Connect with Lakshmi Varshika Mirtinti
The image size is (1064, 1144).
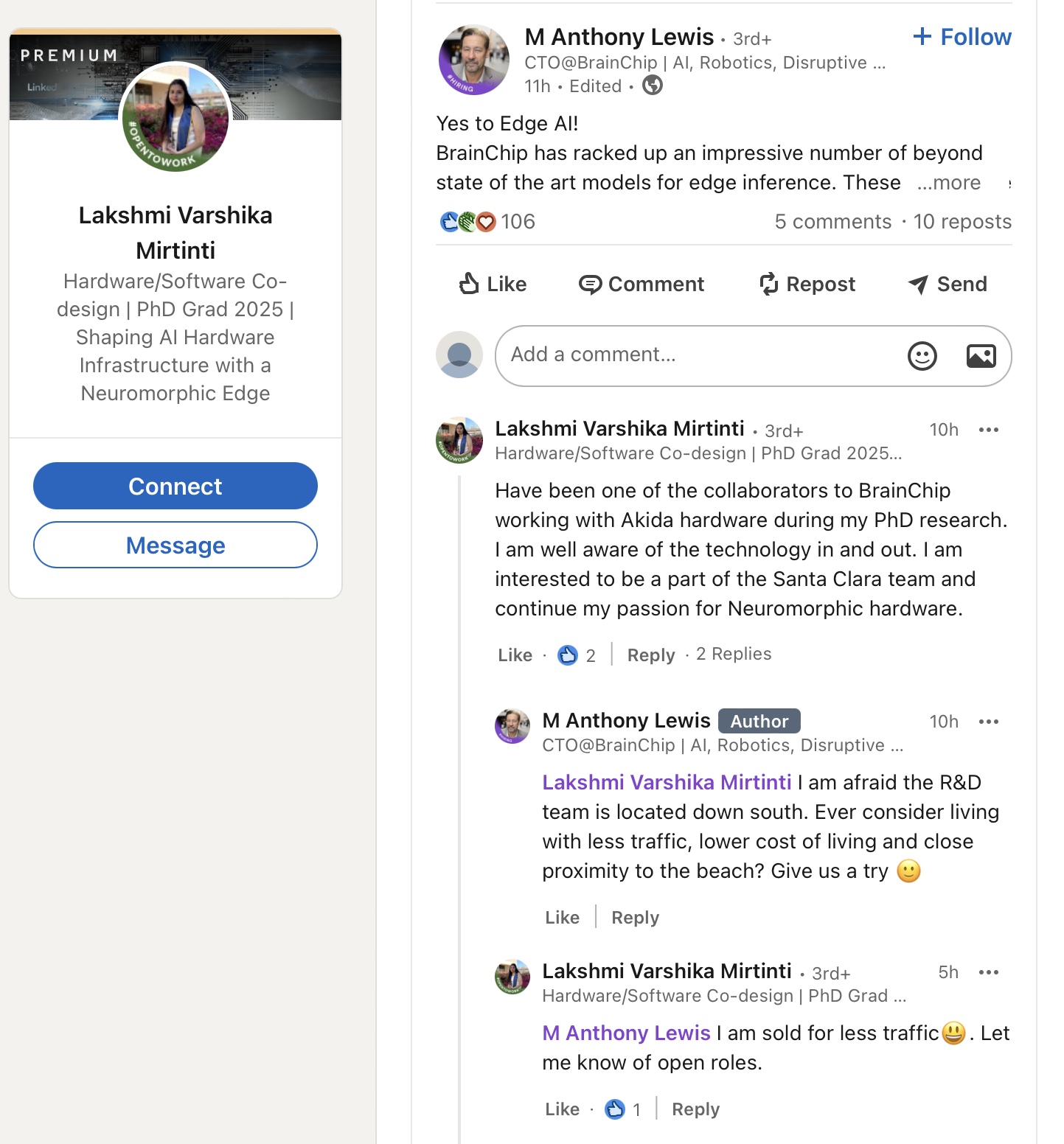pyautogui.click(x=175, y=486)
